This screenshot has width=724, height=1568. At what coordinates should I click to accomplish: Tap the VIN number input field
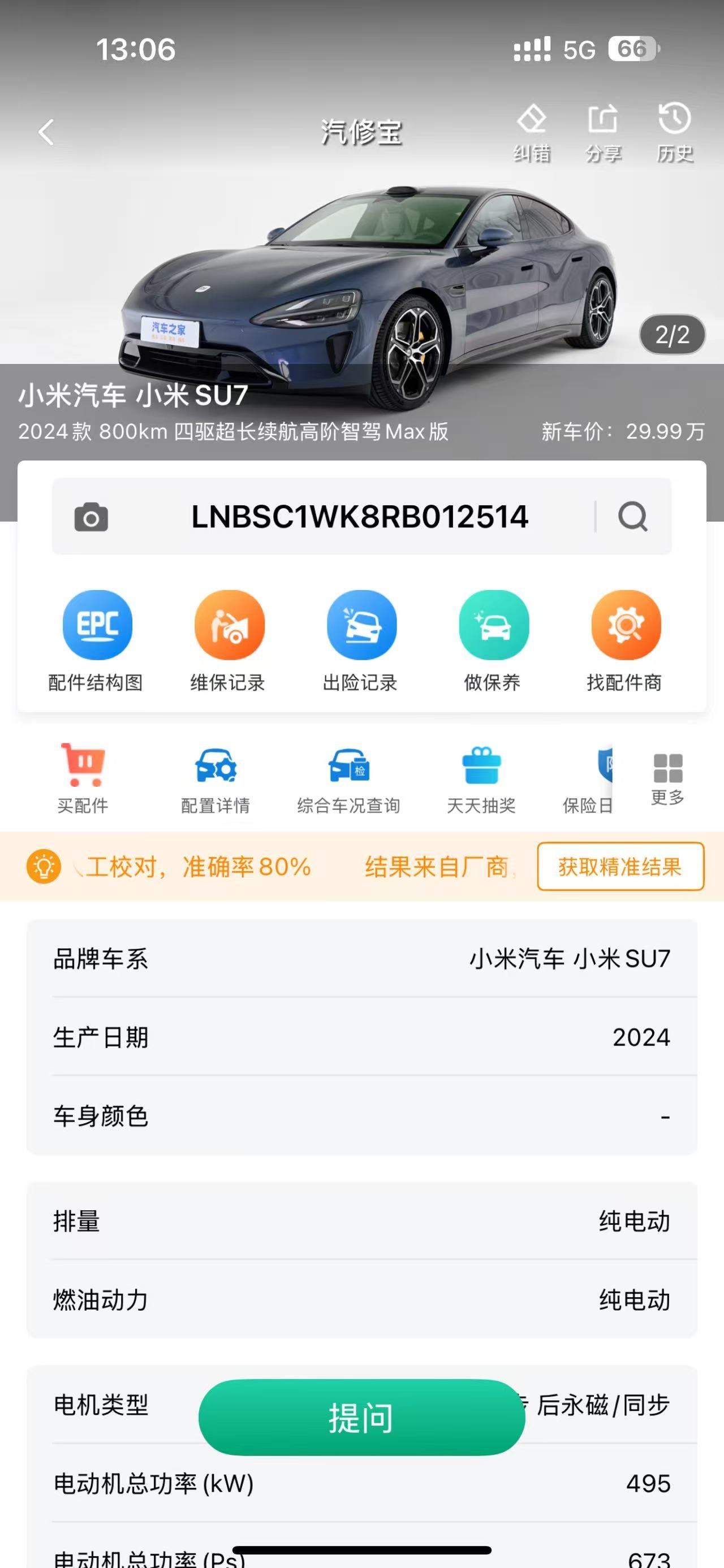[x=359, y=517]
